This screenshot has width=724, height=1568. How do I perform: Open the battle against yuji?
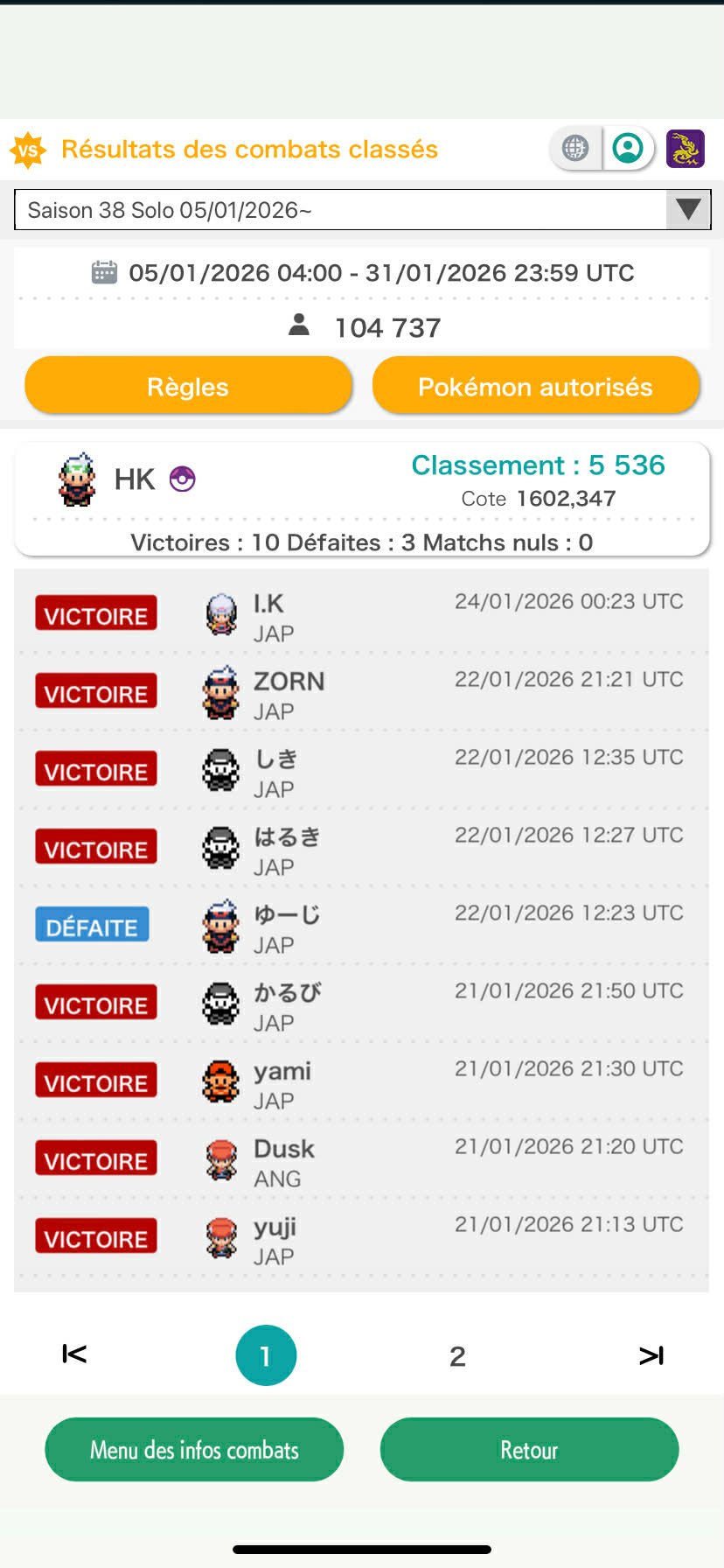coord(361,1239)
